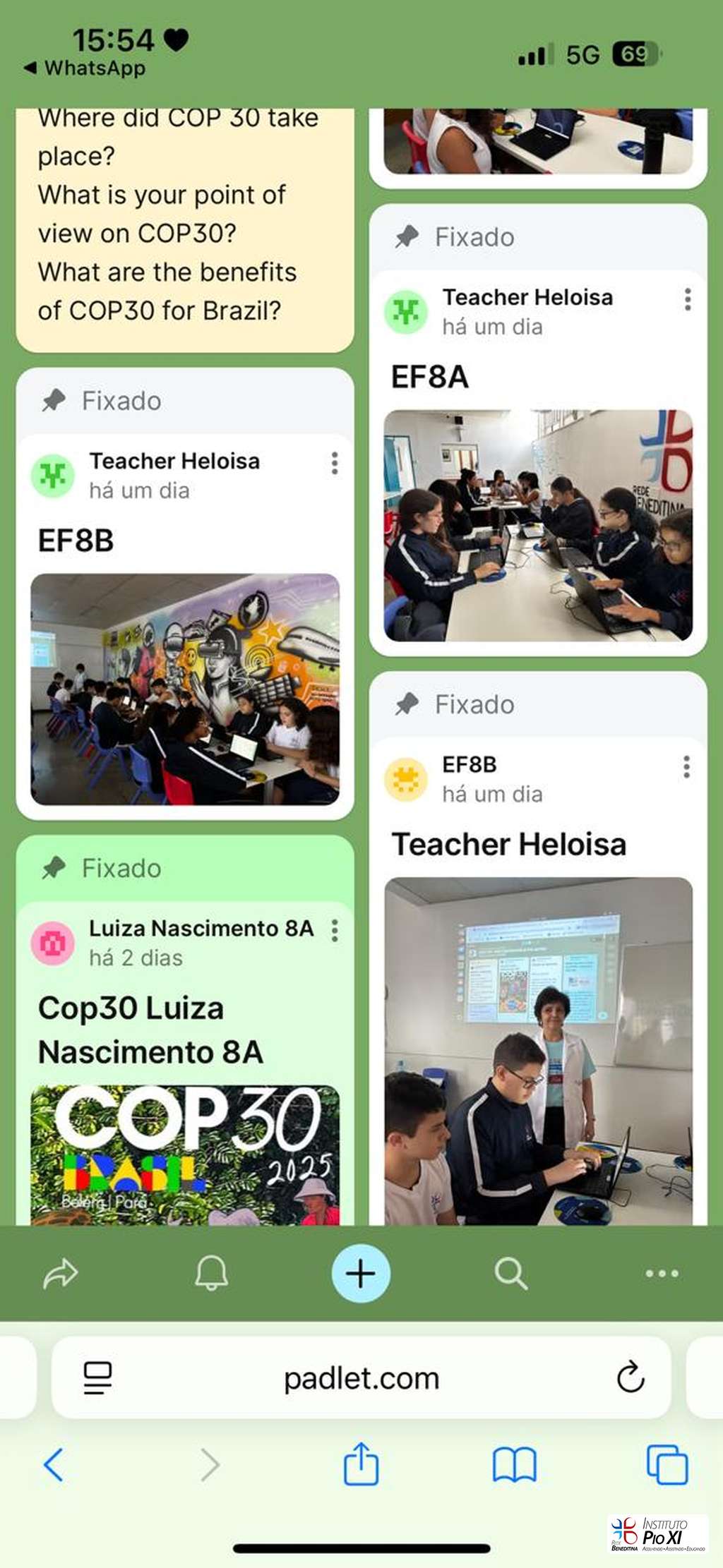The height and width of the screenshot is (1568, 723).
Task: Open the notifications bell
Action: (x=211, y=1274)
